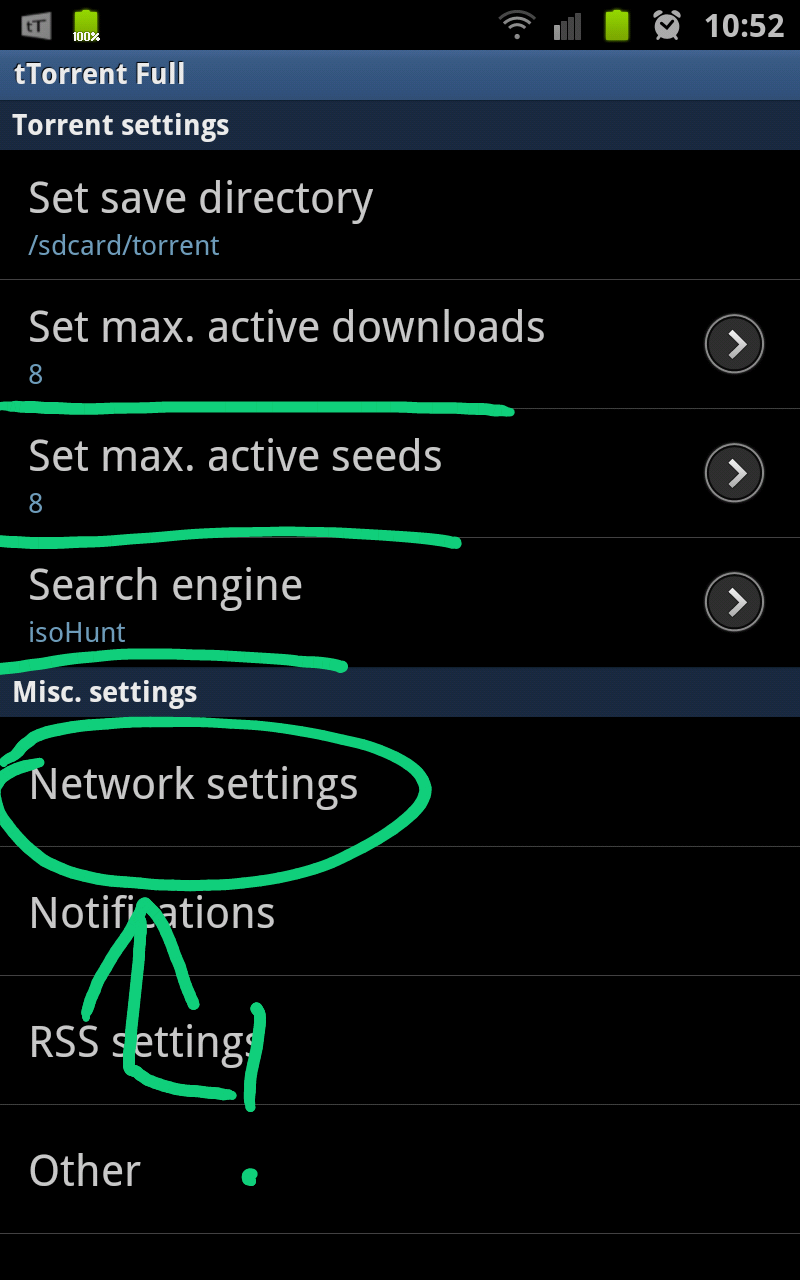Go to Notifications settings
This screenshot has height=1280, width=800.
[400, 911]
